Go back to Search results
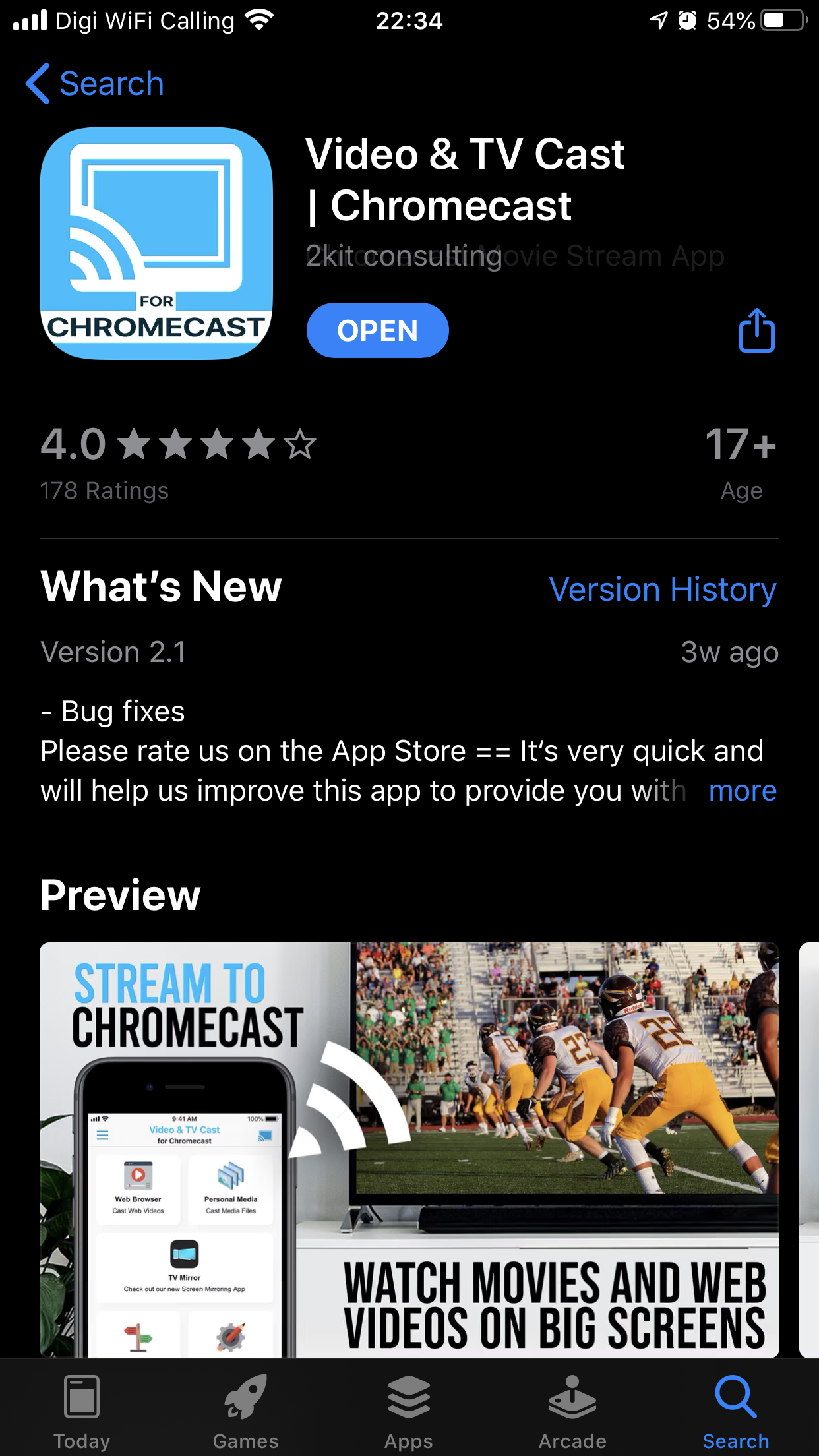The width and height of the screenshot is (819, 1456). point(94,84)
